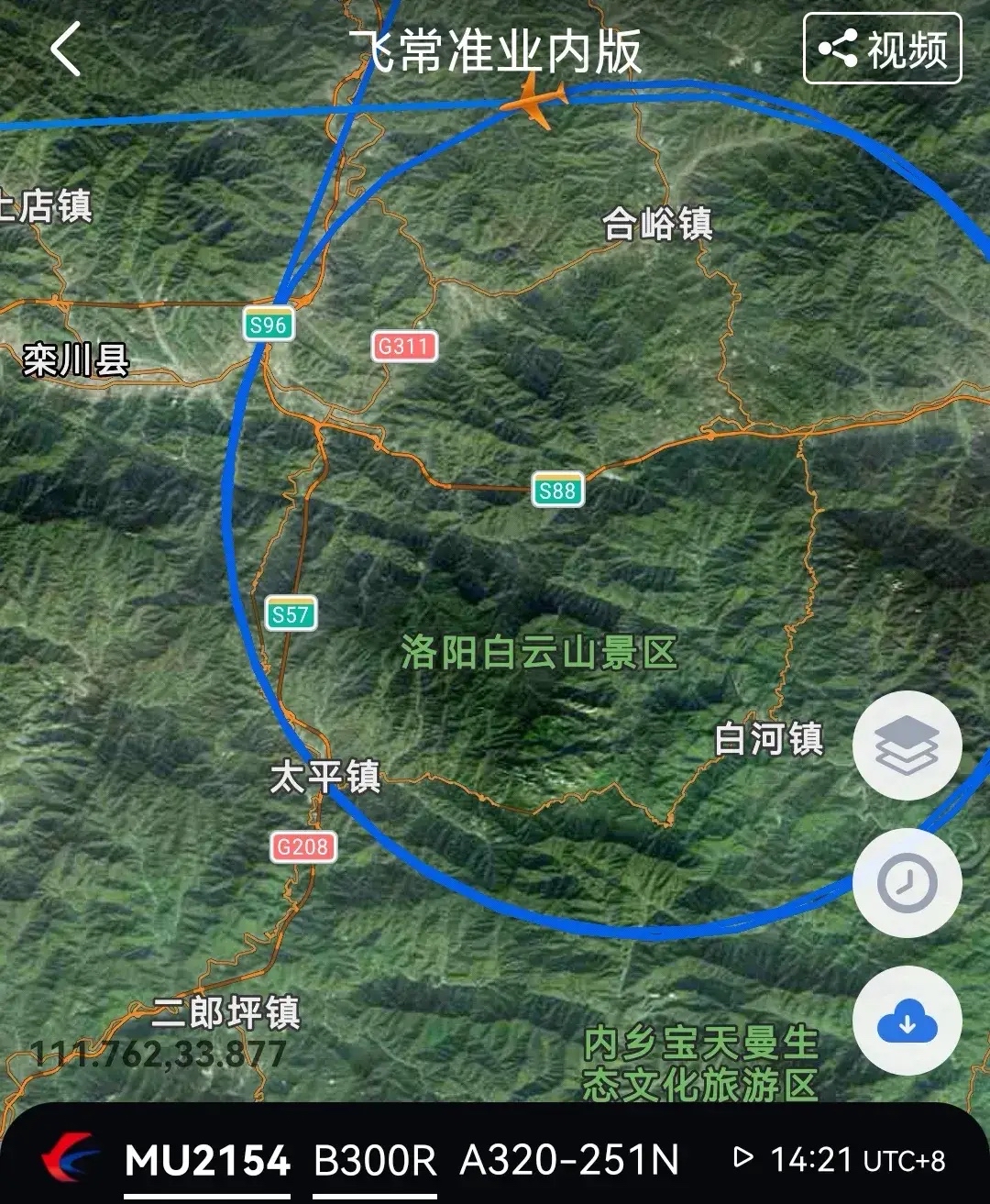Screen dimensions: 990x1204
Task: Tap the G208 national road marker
Action: click(304, 846)
